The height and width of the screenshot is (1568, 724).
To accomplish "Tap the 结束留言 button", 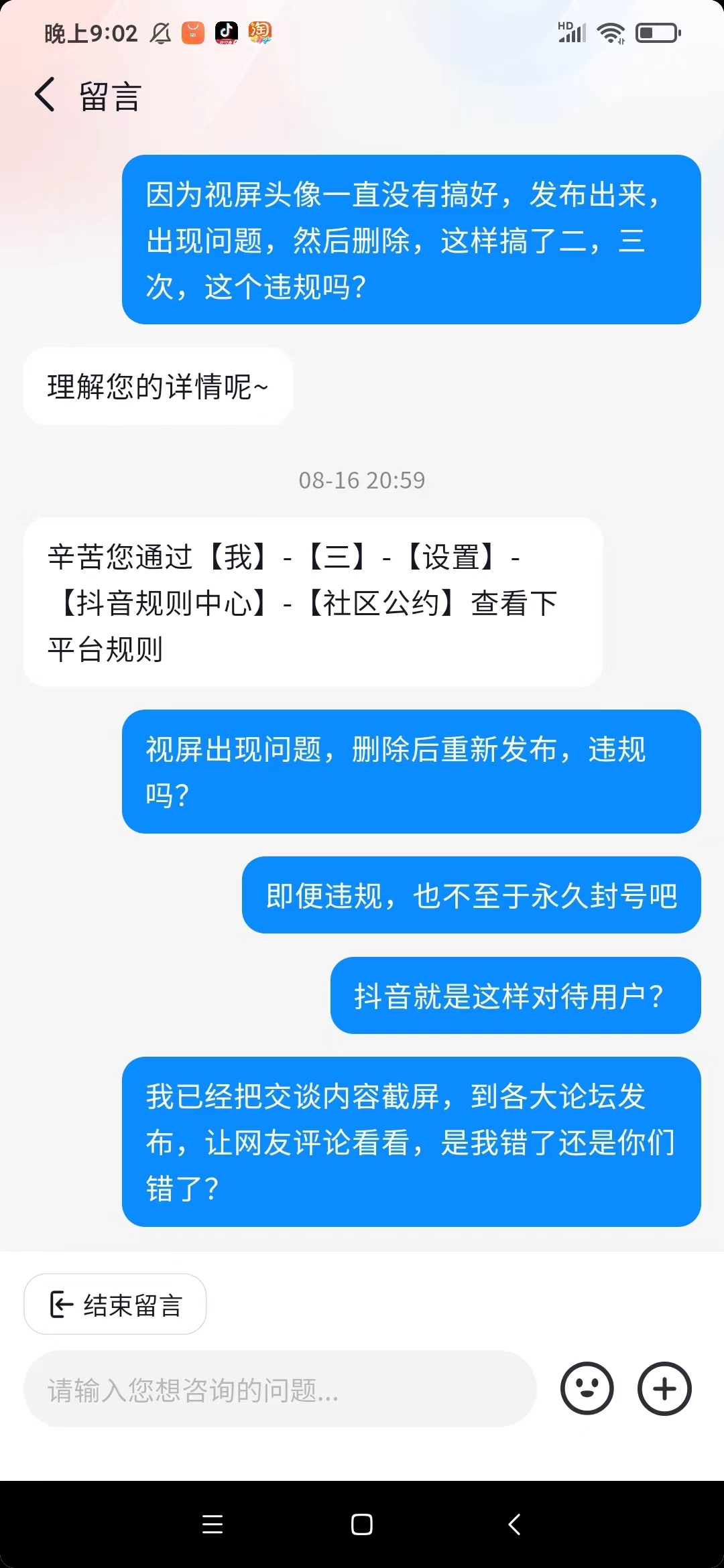I will [115, 1304].
